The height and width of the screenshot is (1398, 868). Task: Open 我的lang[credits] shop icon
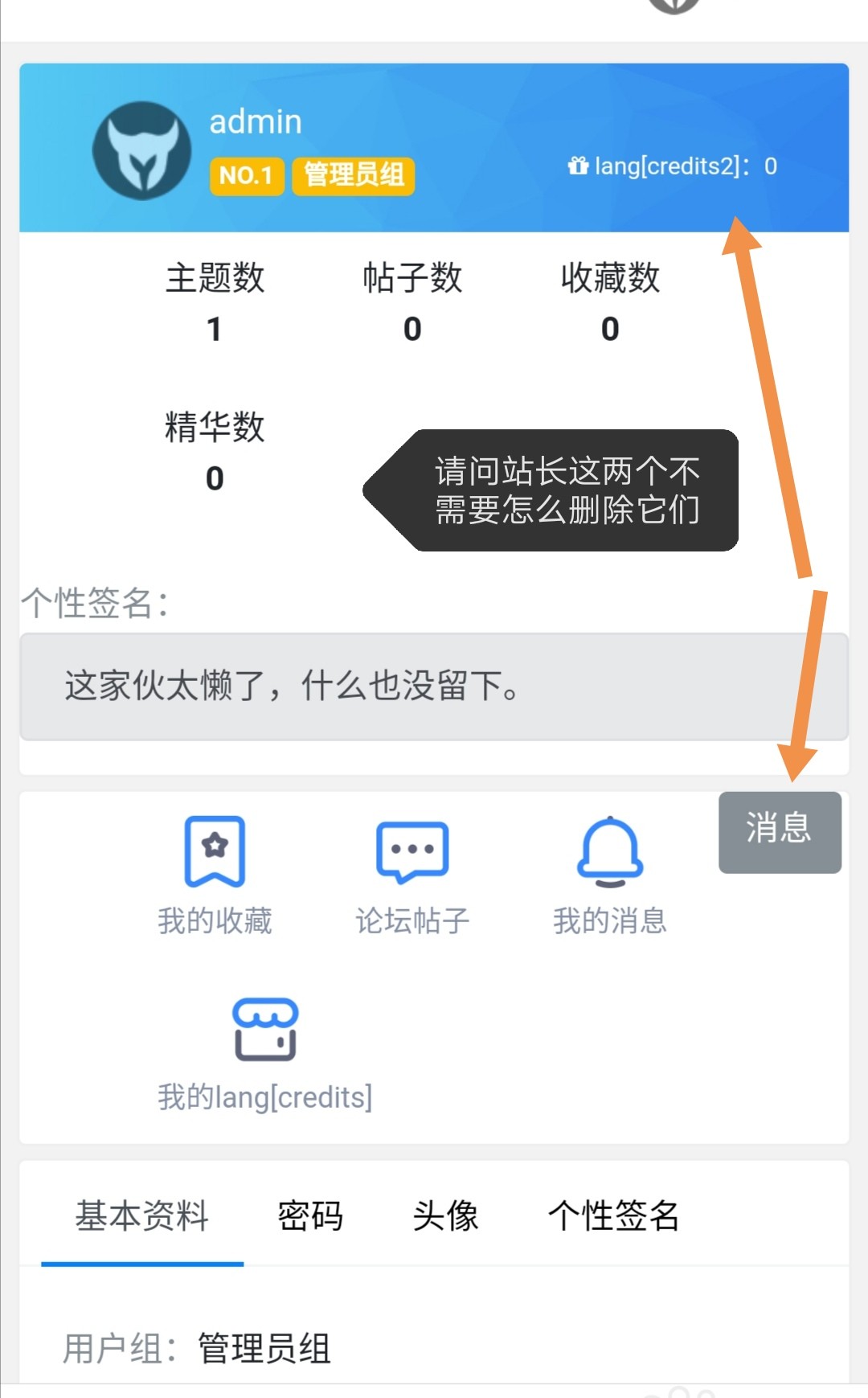[264, 1053]
